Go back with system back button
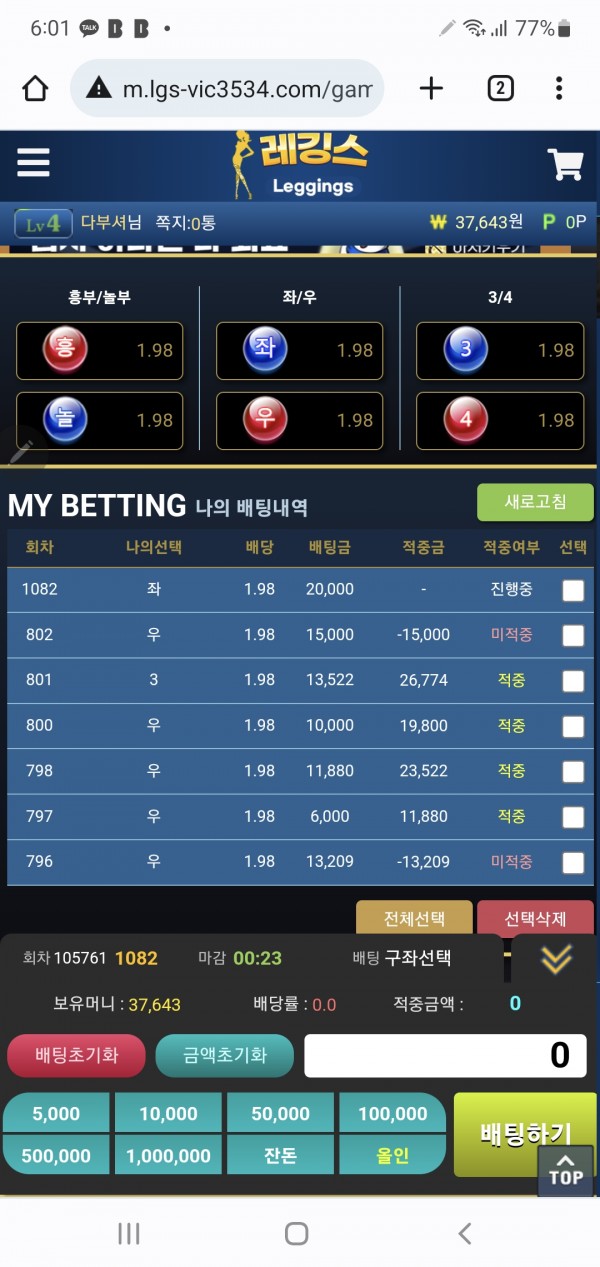This screenshot has height=1267, width=600. pyautogui.click(x=464, y=1233)
